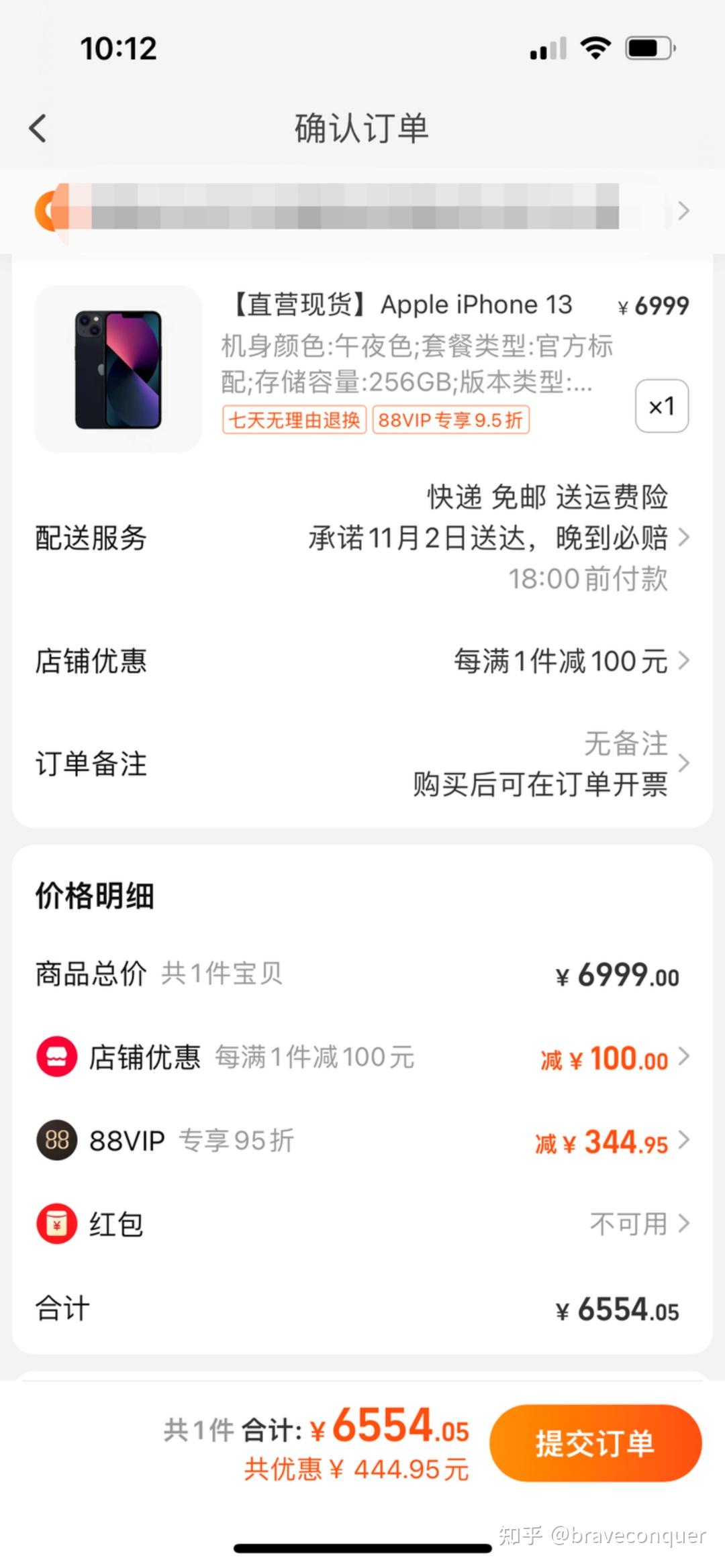The width and height of the screenshot is (725, 1568).
Task: Change quantity via the ×1 button
Action: point(661,407)
